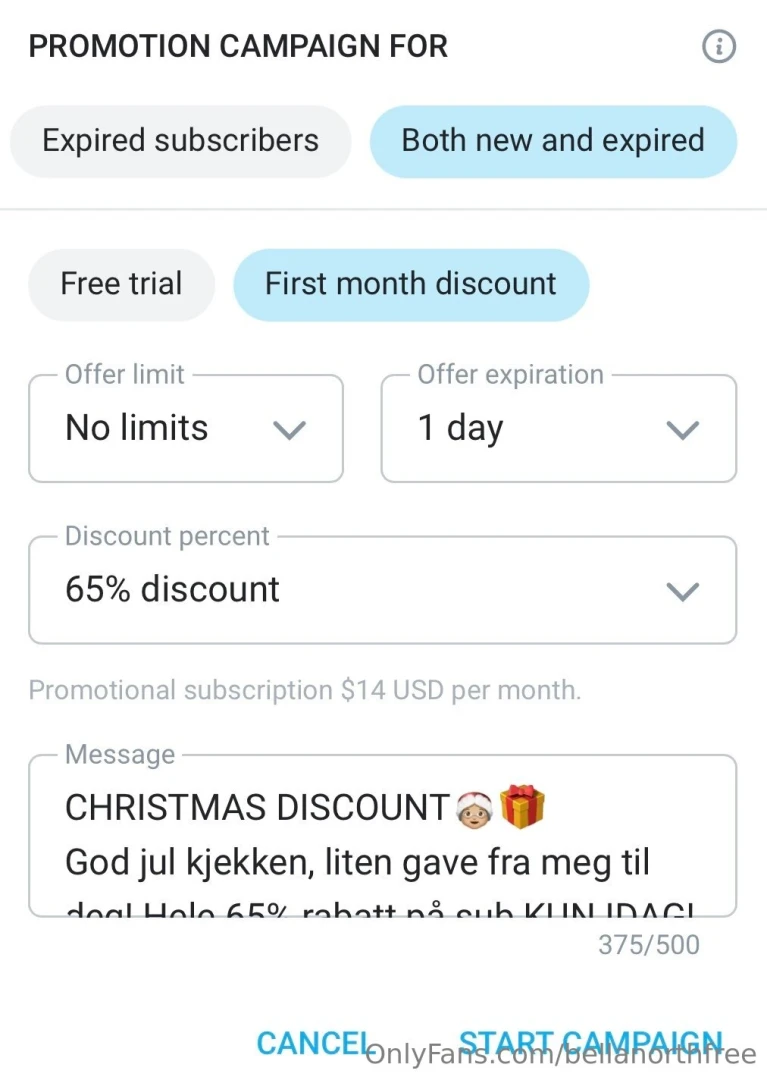Open the Offer limit dropdown chevron

[290, 430]
